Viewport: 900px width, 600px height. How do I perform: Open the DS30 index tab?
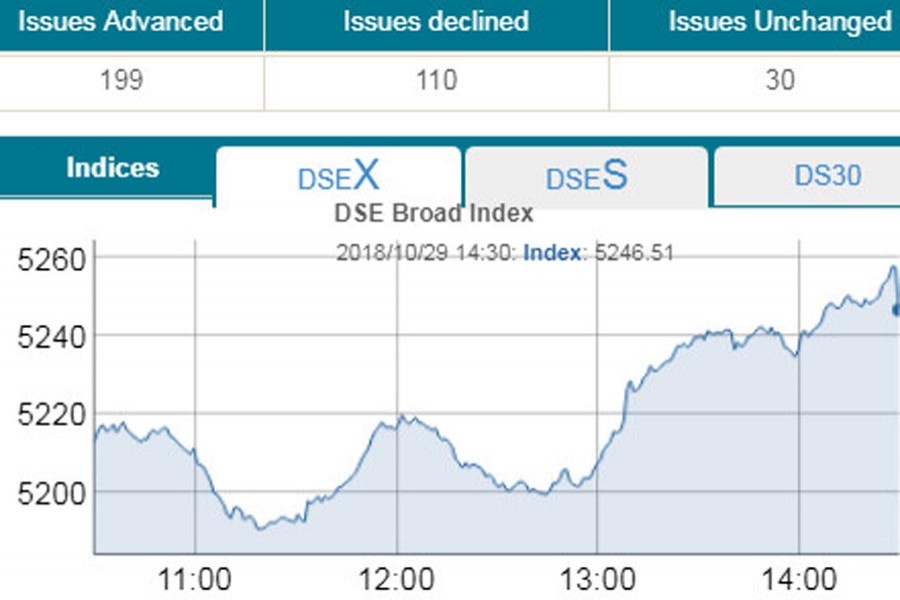click(x=826, y=177)
